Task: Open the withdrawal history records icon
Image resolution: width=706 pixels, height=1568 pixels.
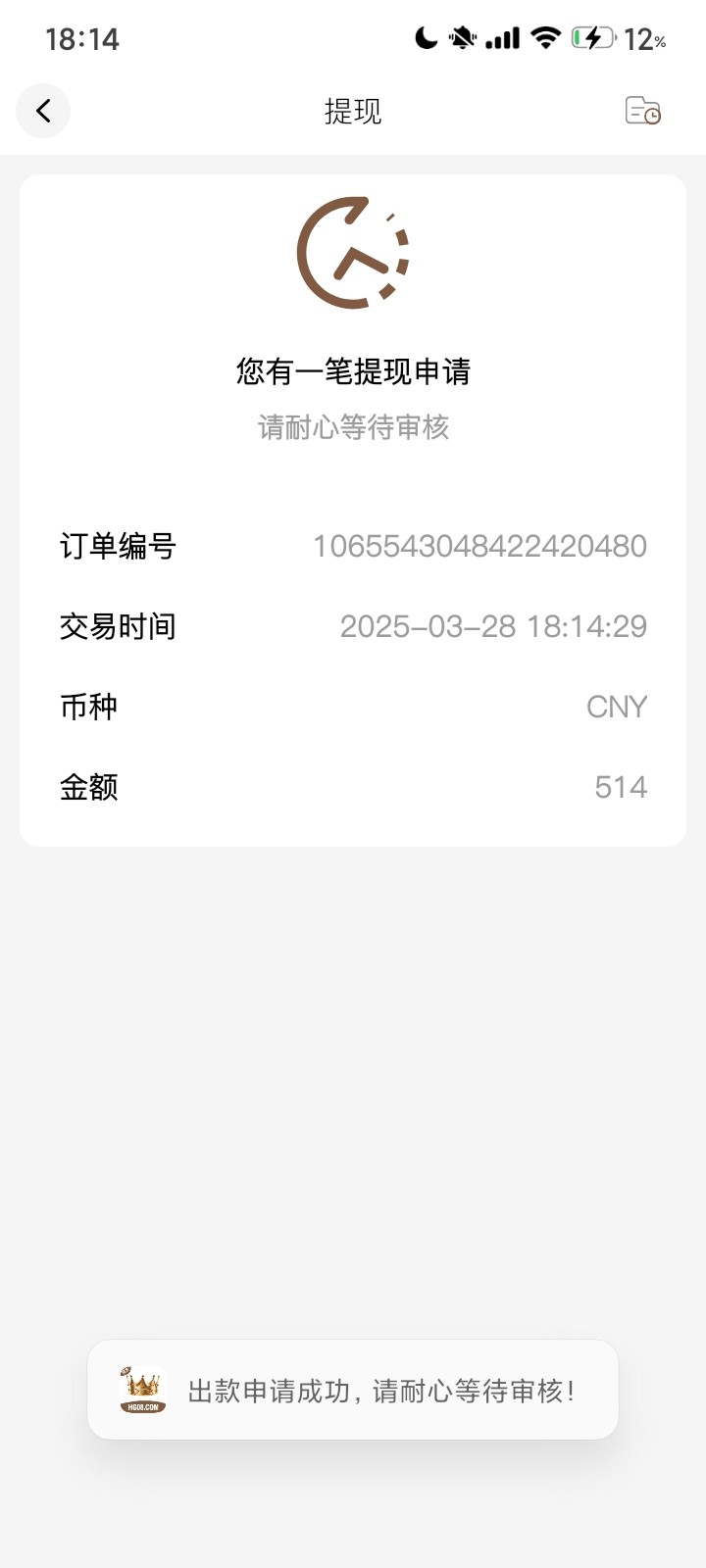Action: [643, 111]
